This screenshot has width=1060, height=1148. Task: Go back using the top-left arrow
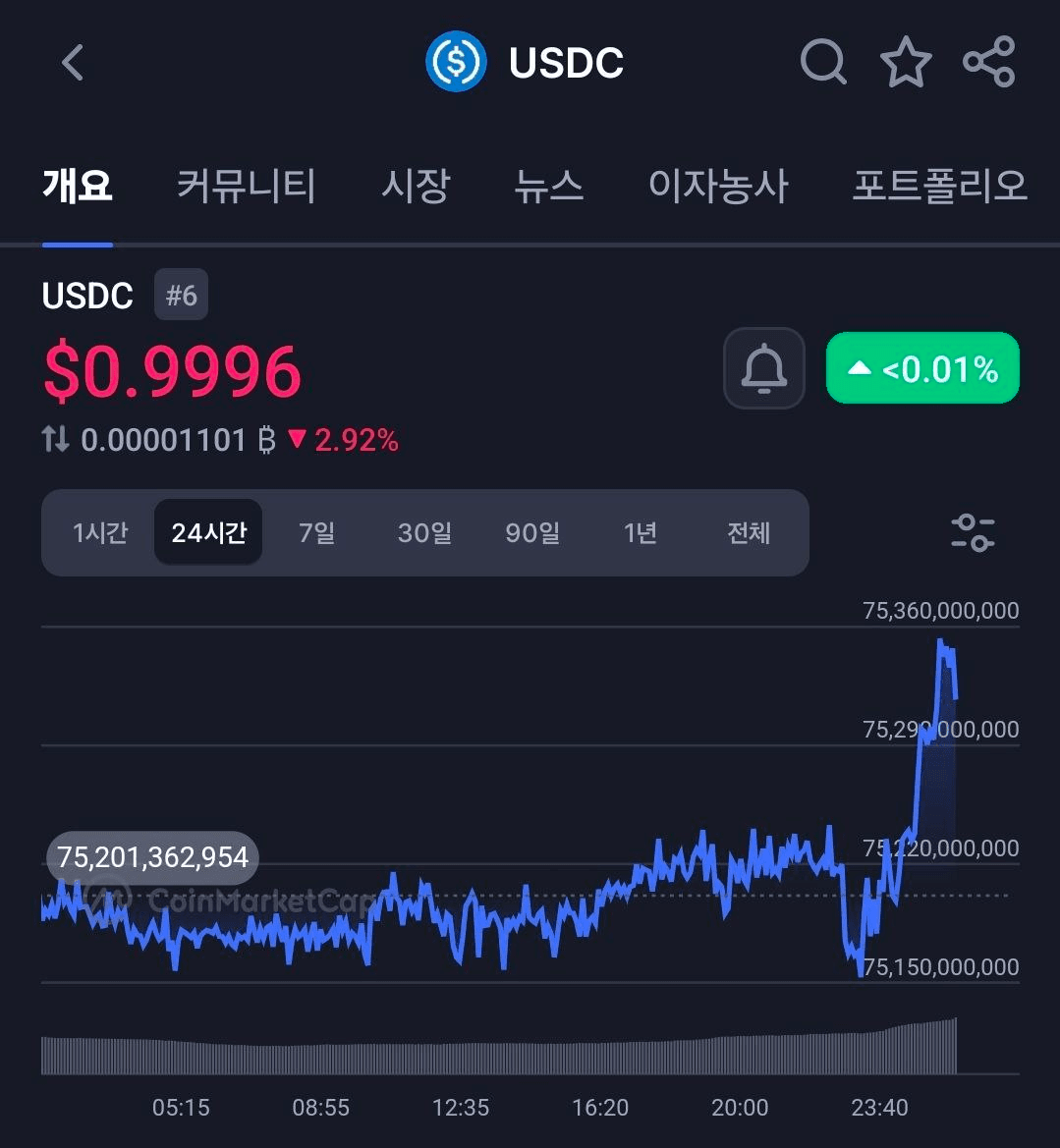click(x=73, y=63)
